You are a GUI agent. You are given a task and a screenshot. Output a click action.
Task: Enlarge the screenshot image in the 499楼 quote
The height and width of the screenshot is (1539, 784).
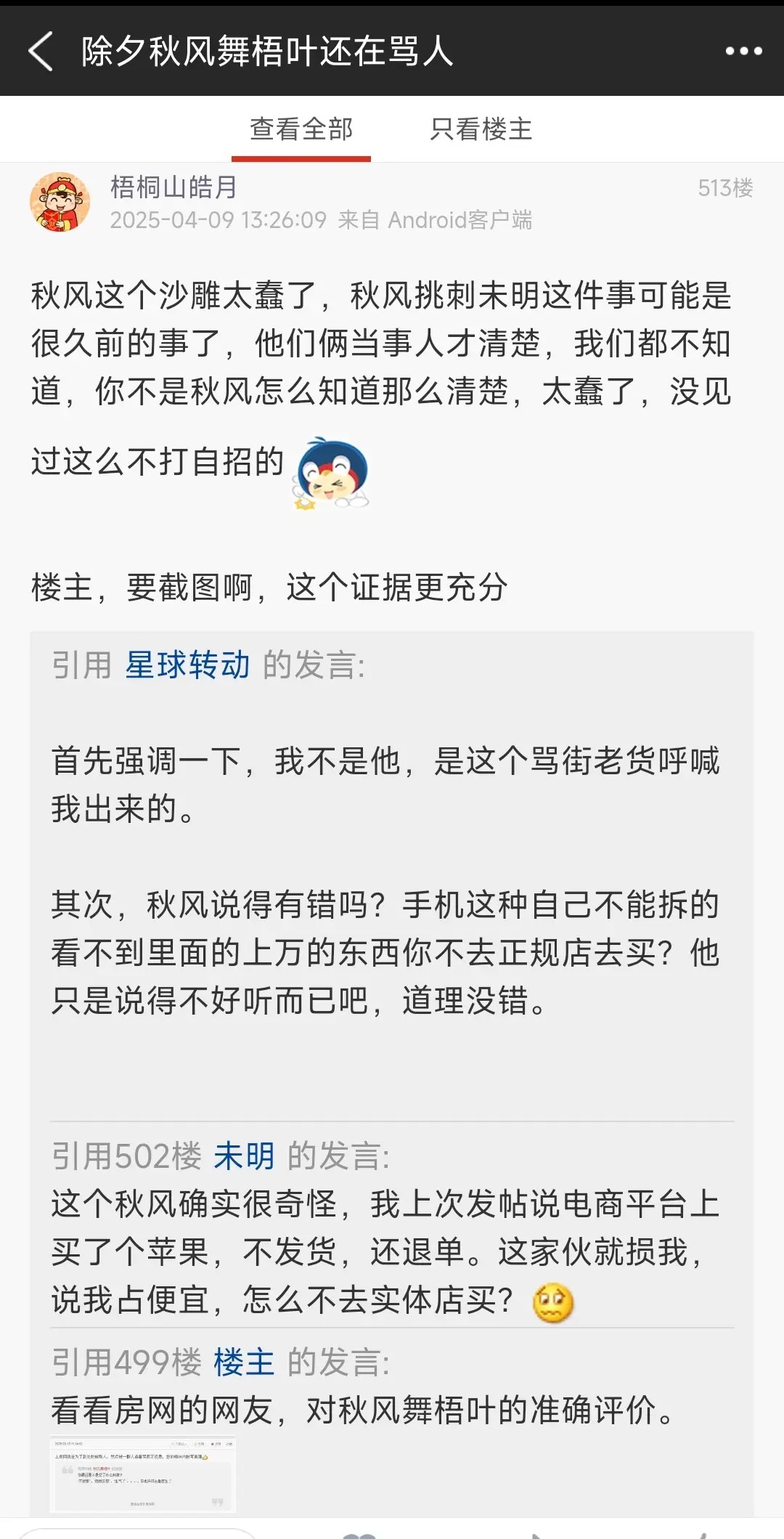click(x=143, y=1474)
